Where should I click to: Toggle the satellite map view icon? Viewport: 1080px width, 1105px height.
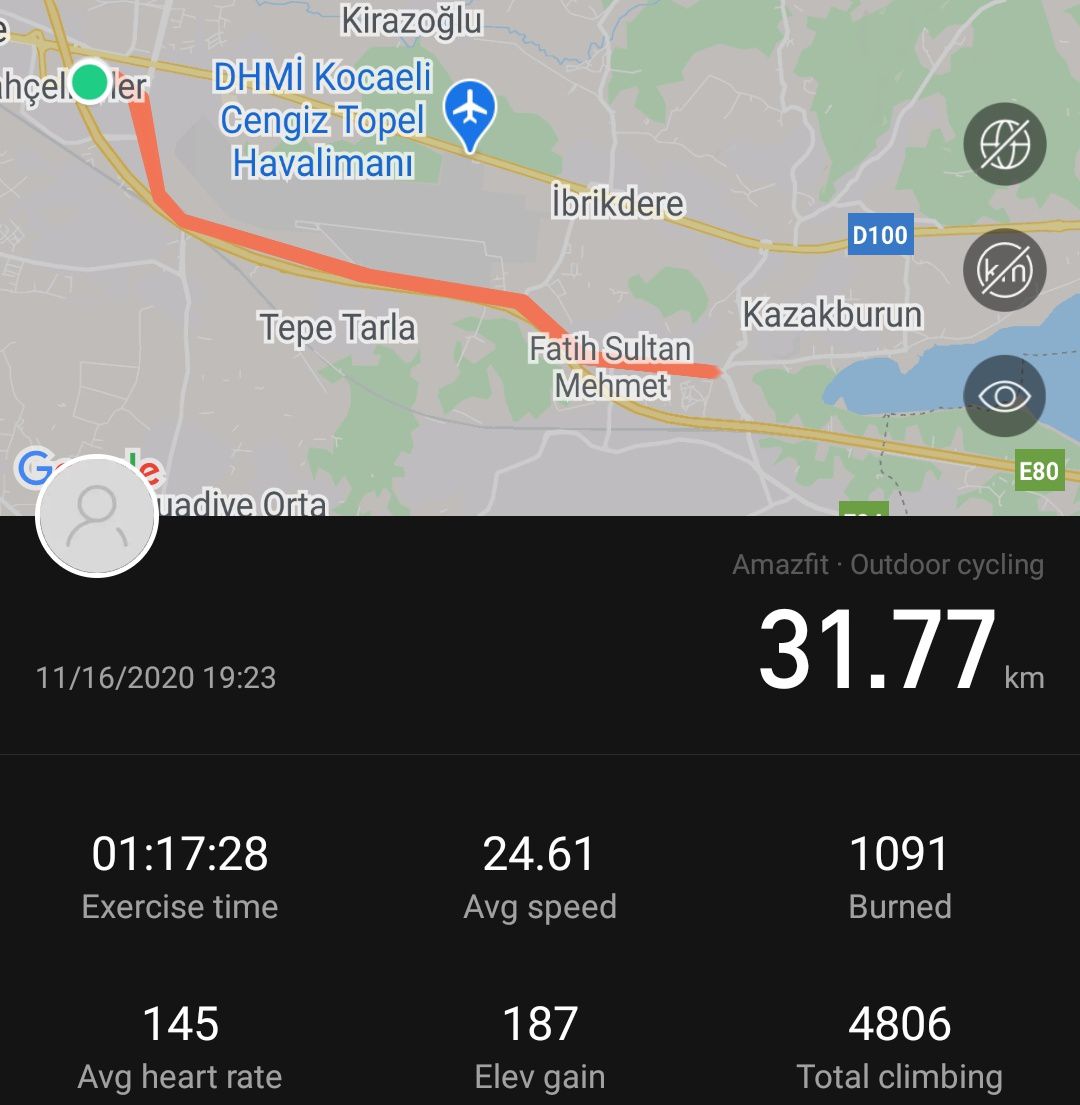click(x=1004, y=145)
